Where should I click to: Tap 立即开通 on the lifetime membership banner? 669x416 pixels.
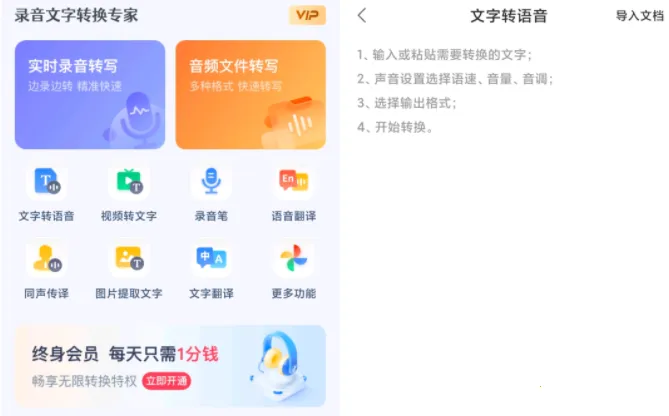[166, 381]
